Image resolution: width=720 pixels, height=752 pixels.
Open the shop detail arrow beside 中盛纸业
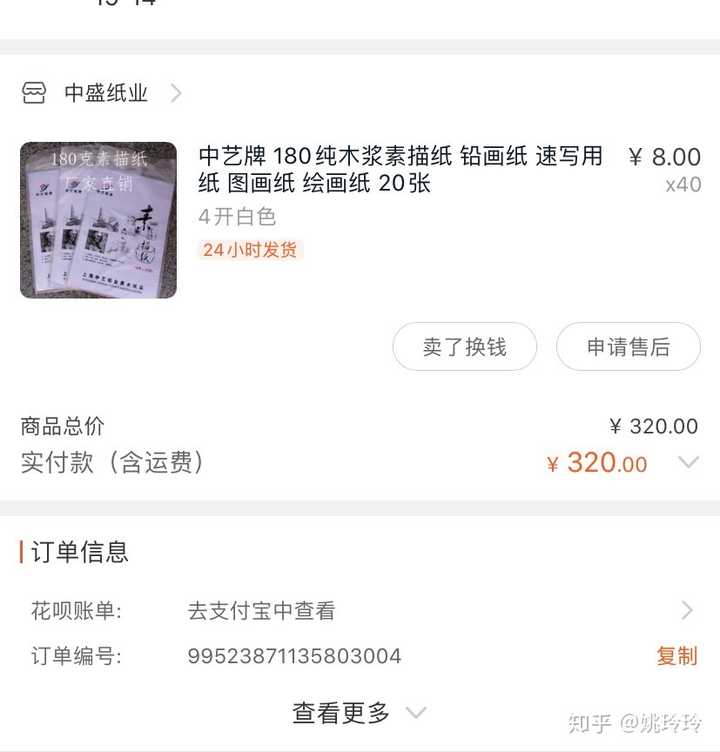pos(177,93)
